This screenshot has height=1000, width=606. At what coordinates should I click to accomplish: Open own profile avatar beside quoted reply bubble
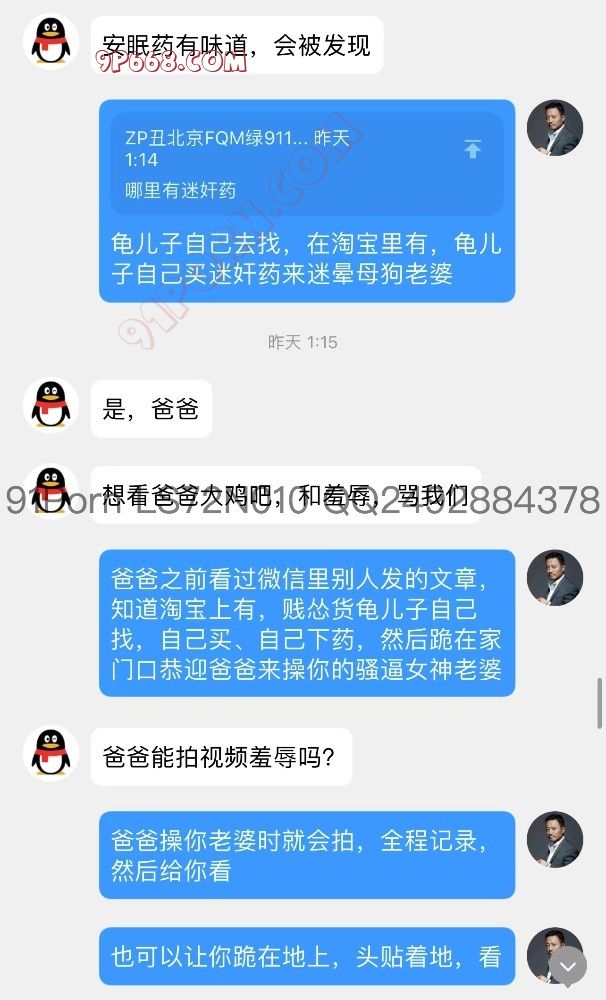tap(555, 128)
